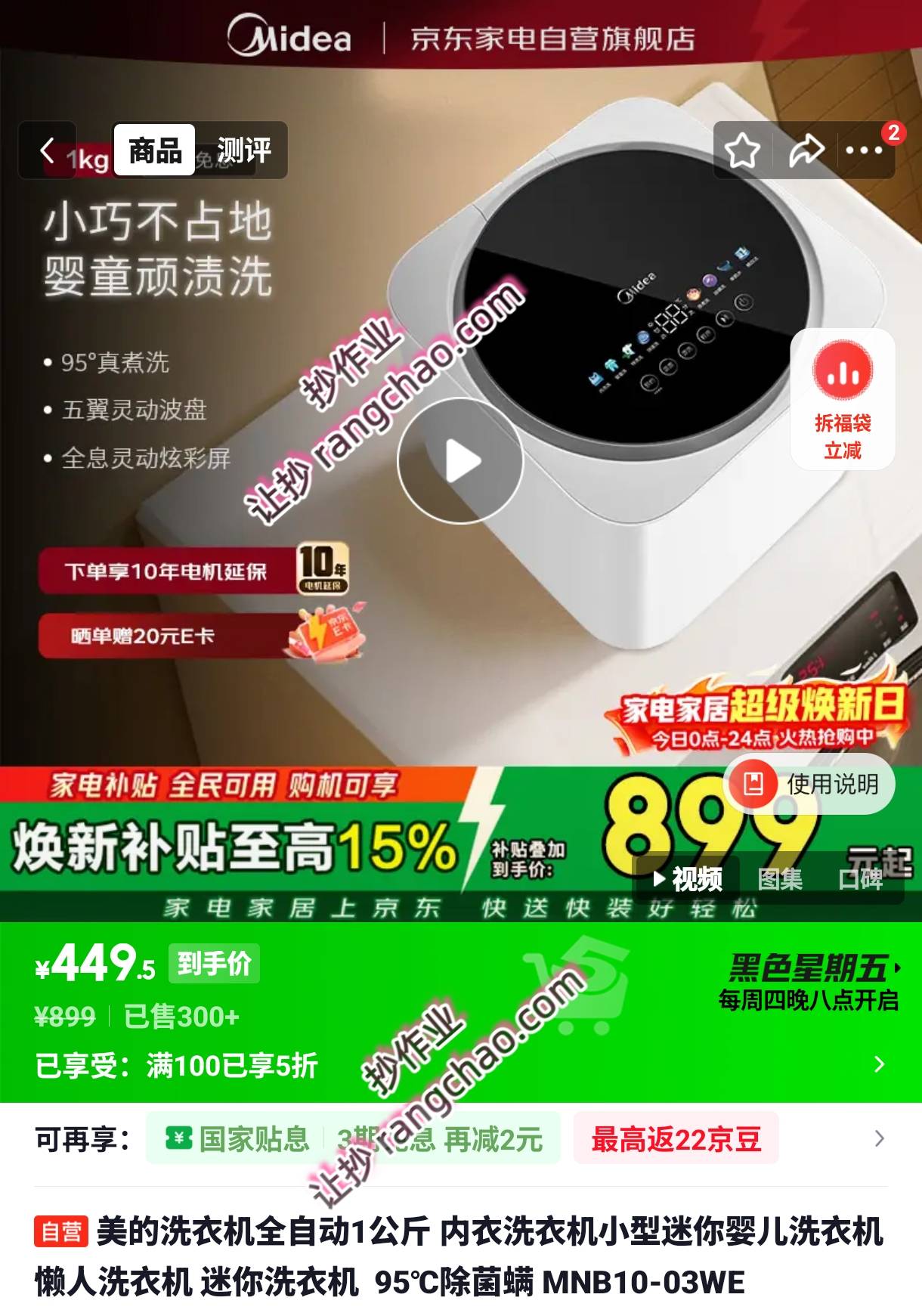Open the 拆福袋立减 lucky bag
Screen dimensions: 922x1316
(843, 398)
